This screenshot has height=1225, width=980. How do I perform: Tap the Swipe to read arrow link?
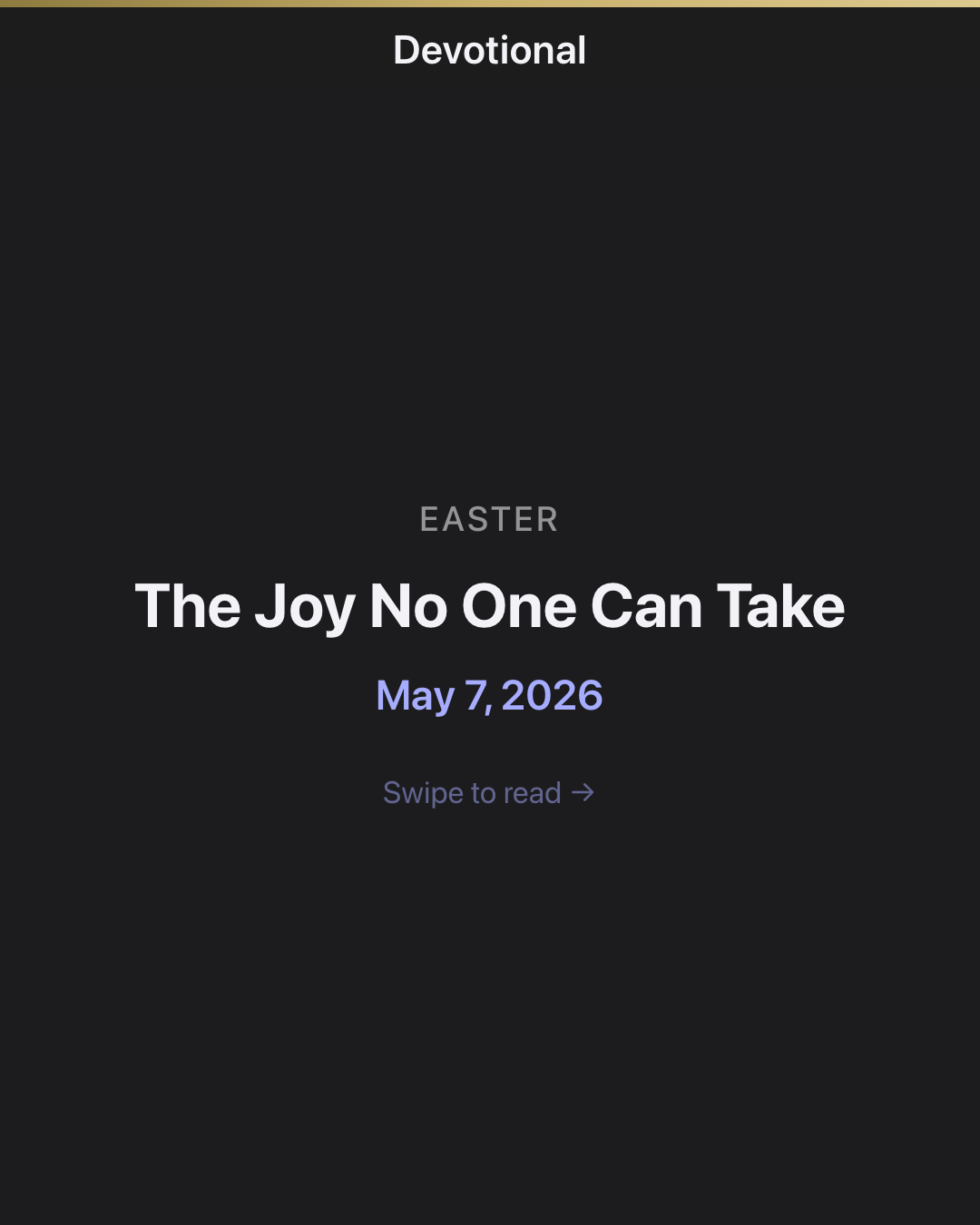click(x=489, y=792)
